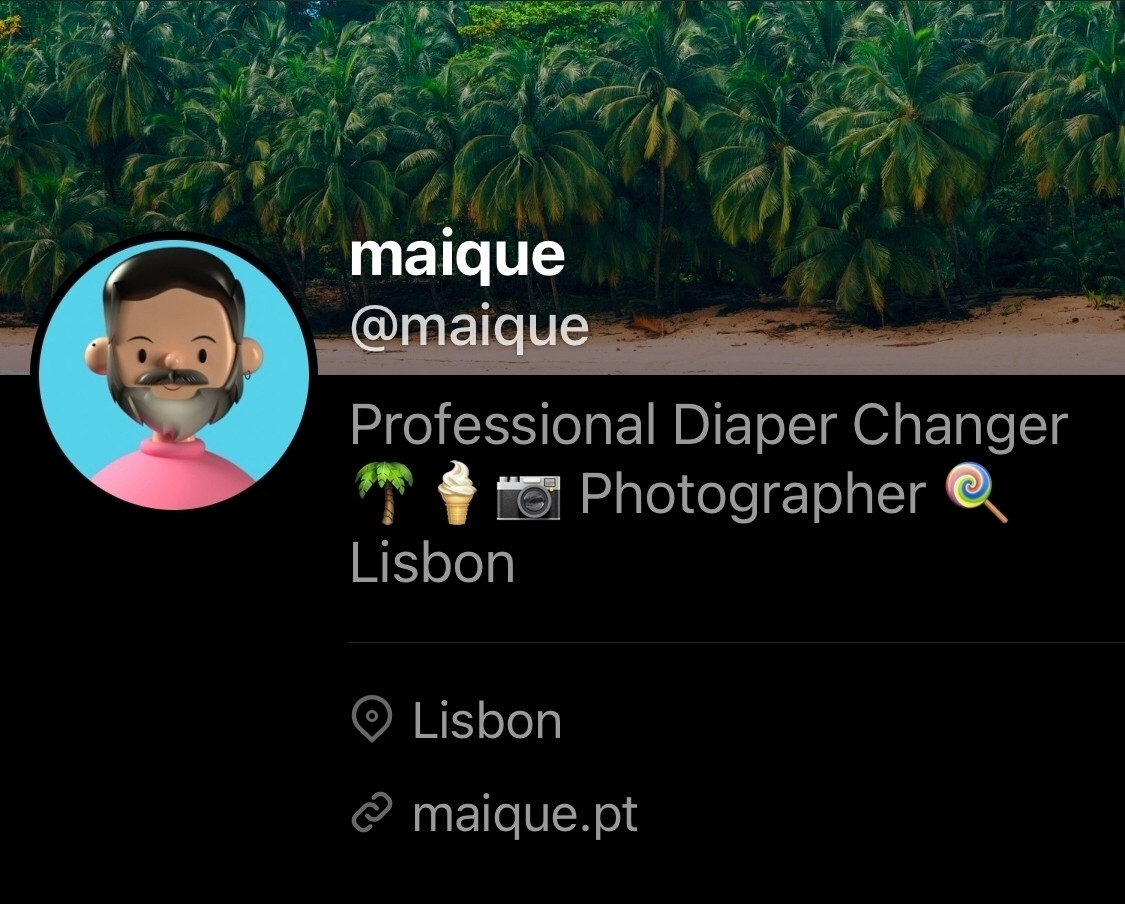Open the maique.pt website link
Image resolution: width=1125 pixels, height=904 pixels.
tap(524, 815)
